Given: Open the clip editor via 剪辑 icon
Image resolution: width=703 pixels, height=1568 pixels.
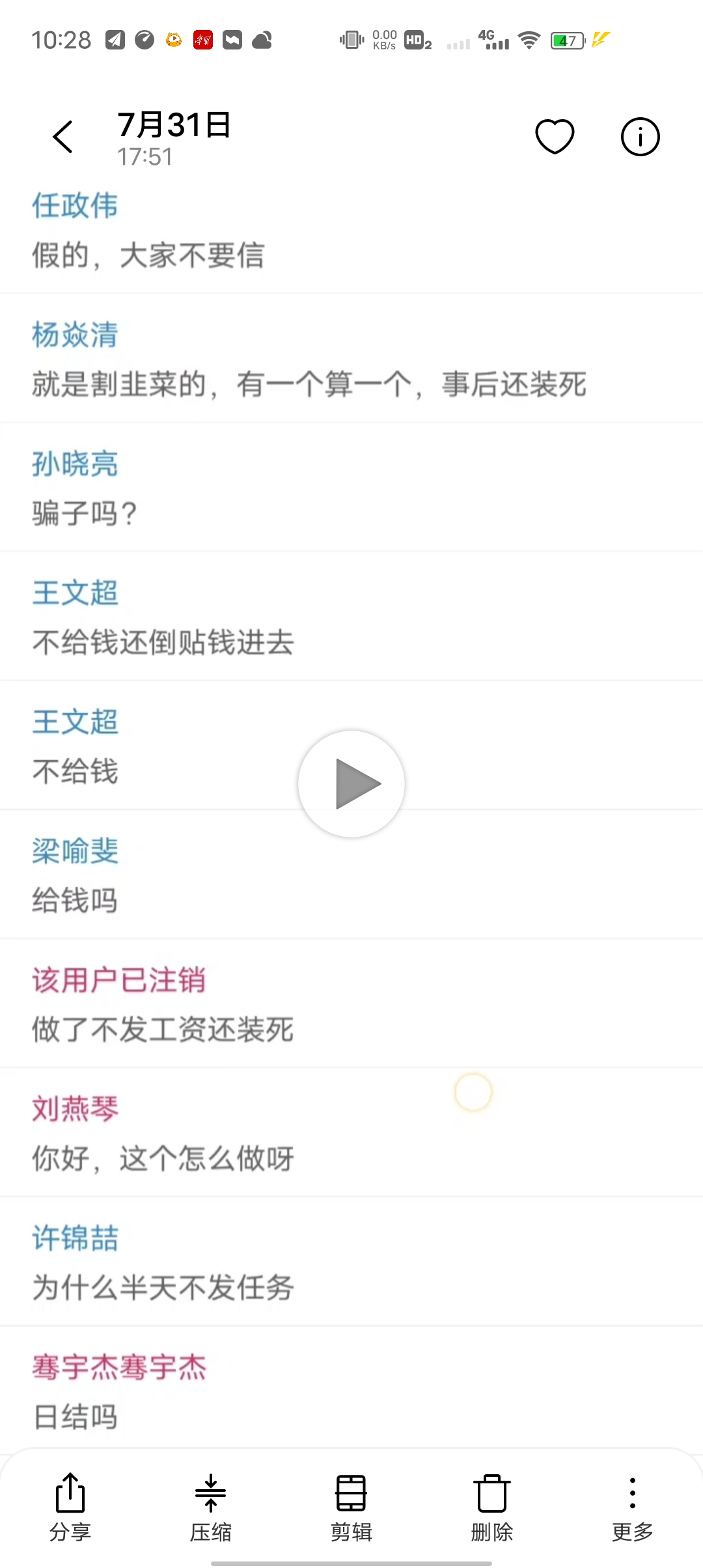Looking at the screenshot, I should pyautogui.click(x=351, y=1504).
